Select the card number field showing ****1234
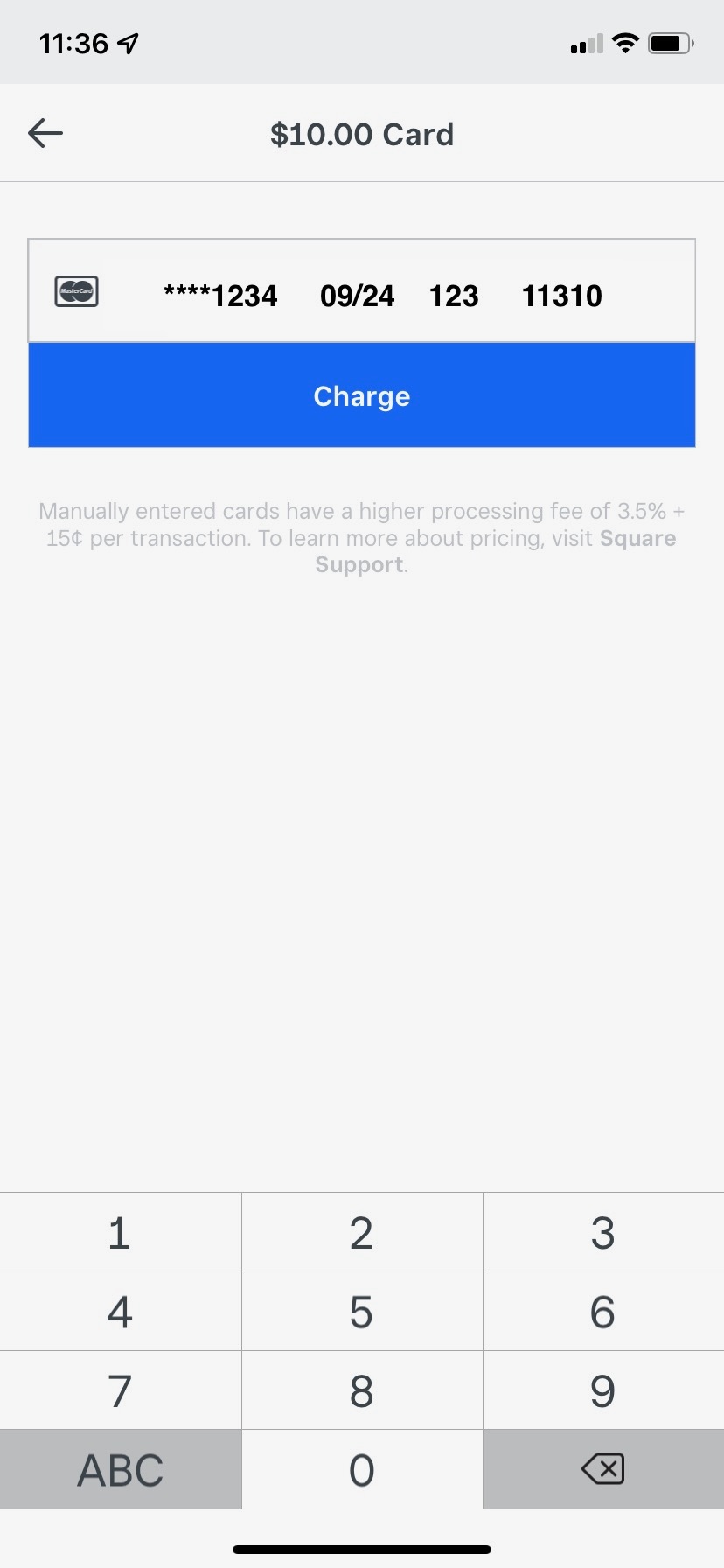The width and height of the screenshot is (724, 1568). (219, 295)
